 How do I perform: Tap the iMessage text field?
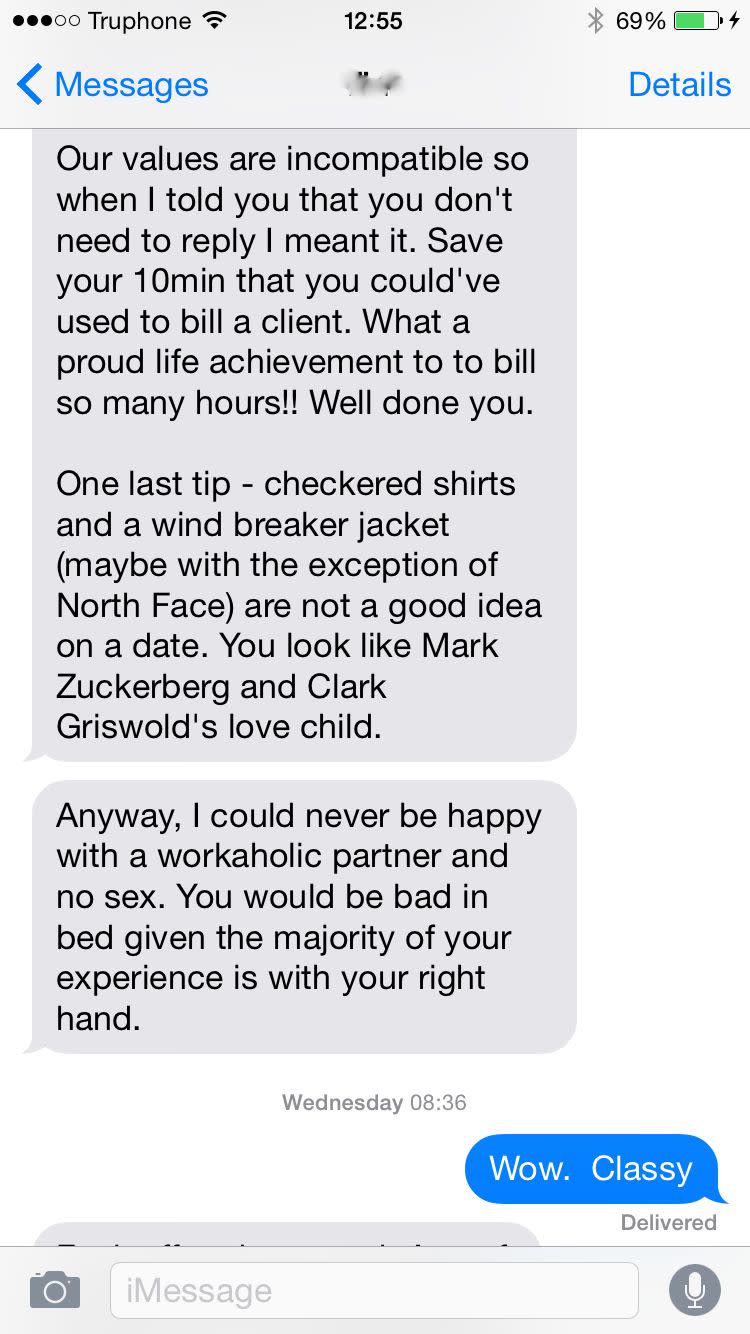point(374,1290)
